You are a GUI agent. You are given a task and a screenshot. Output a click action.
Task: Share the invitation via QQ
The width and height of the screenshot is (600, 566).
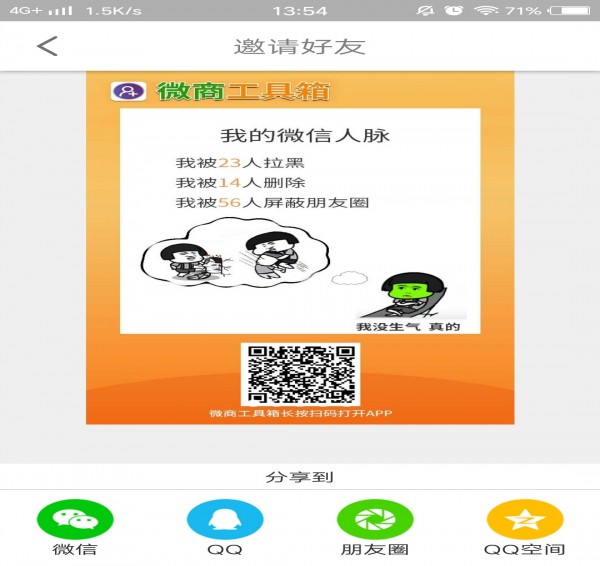coord(225,520)
